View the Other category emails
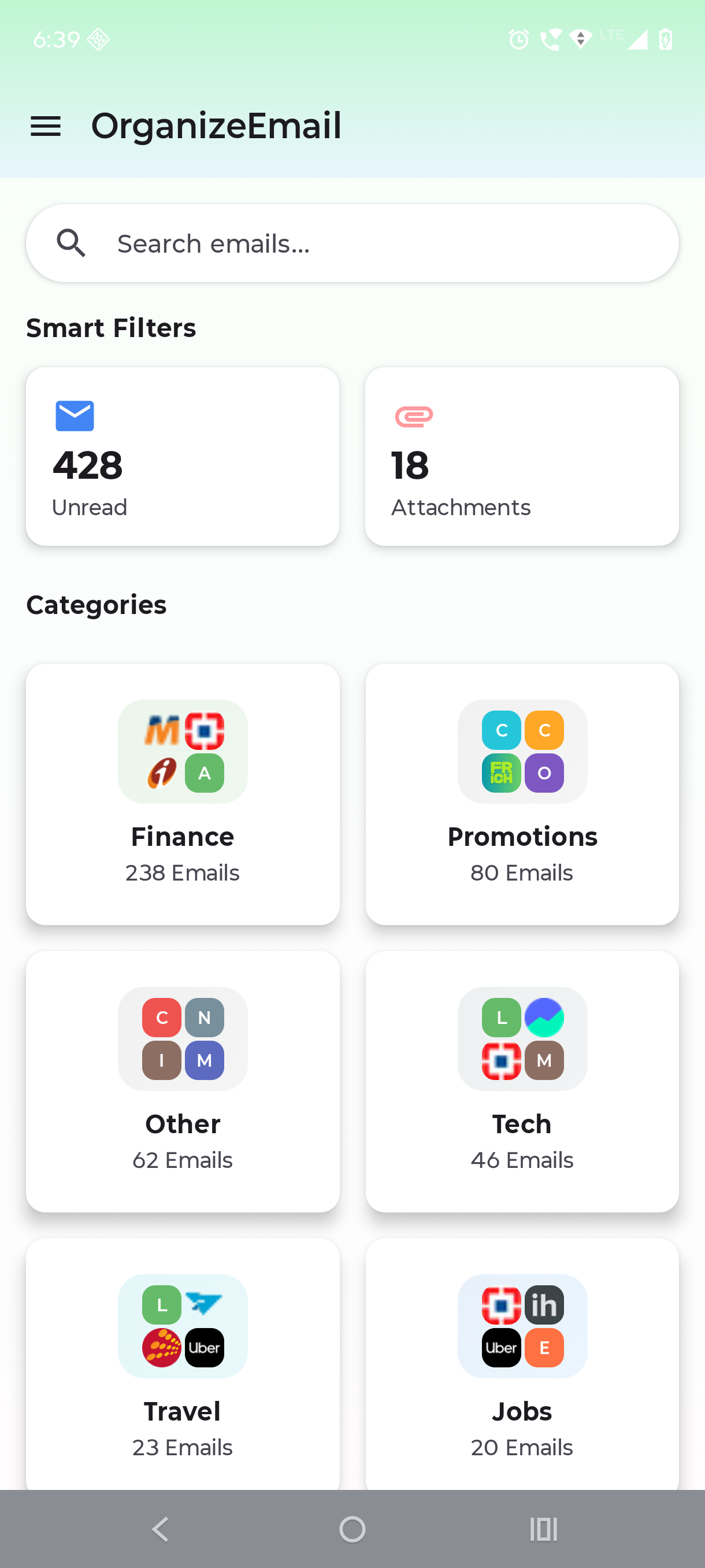The image size is (705, 1568). click(x=183, y=1081)
